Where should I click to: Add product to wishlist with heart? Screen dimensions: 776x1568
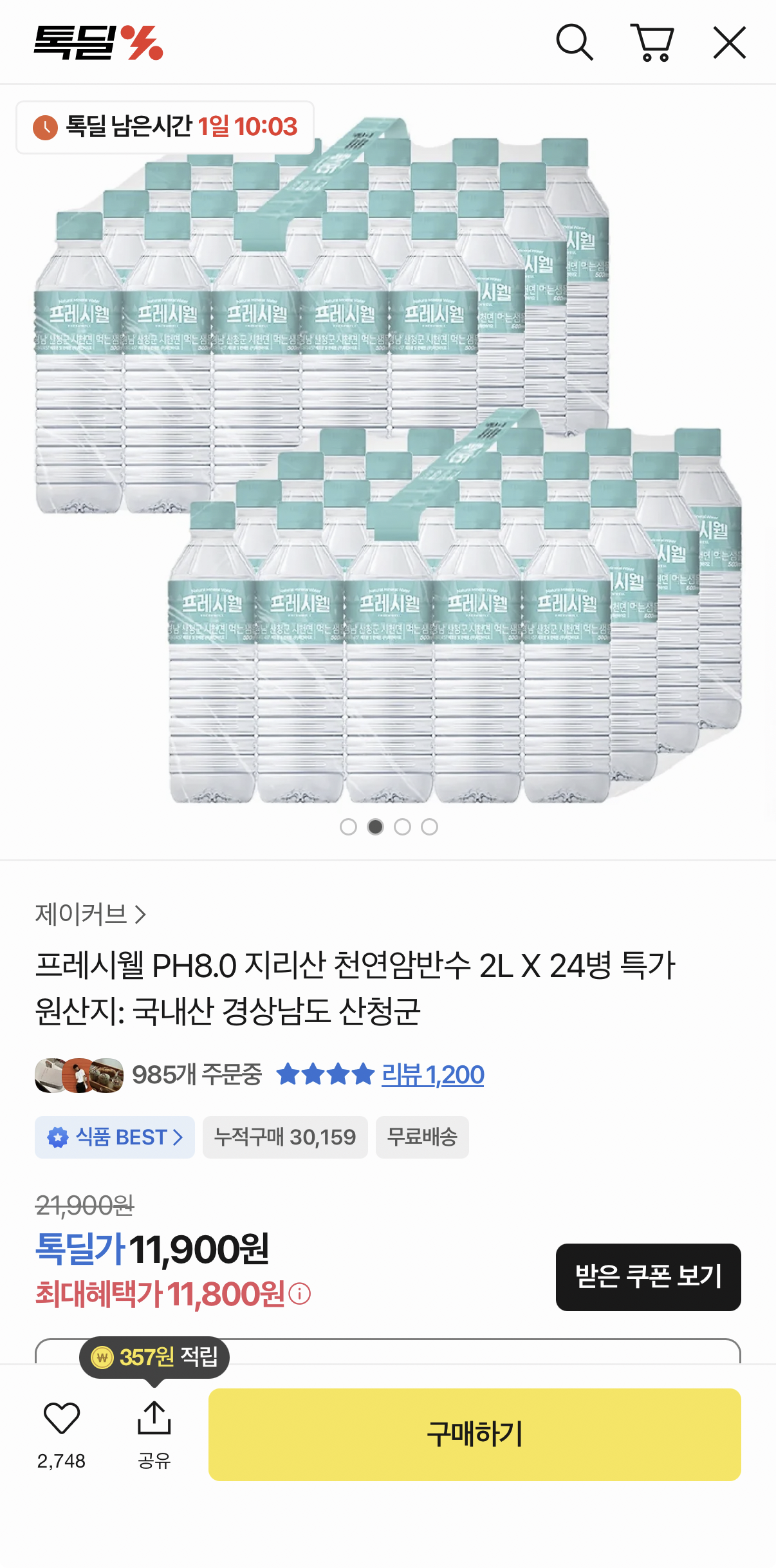point(62,1419)
